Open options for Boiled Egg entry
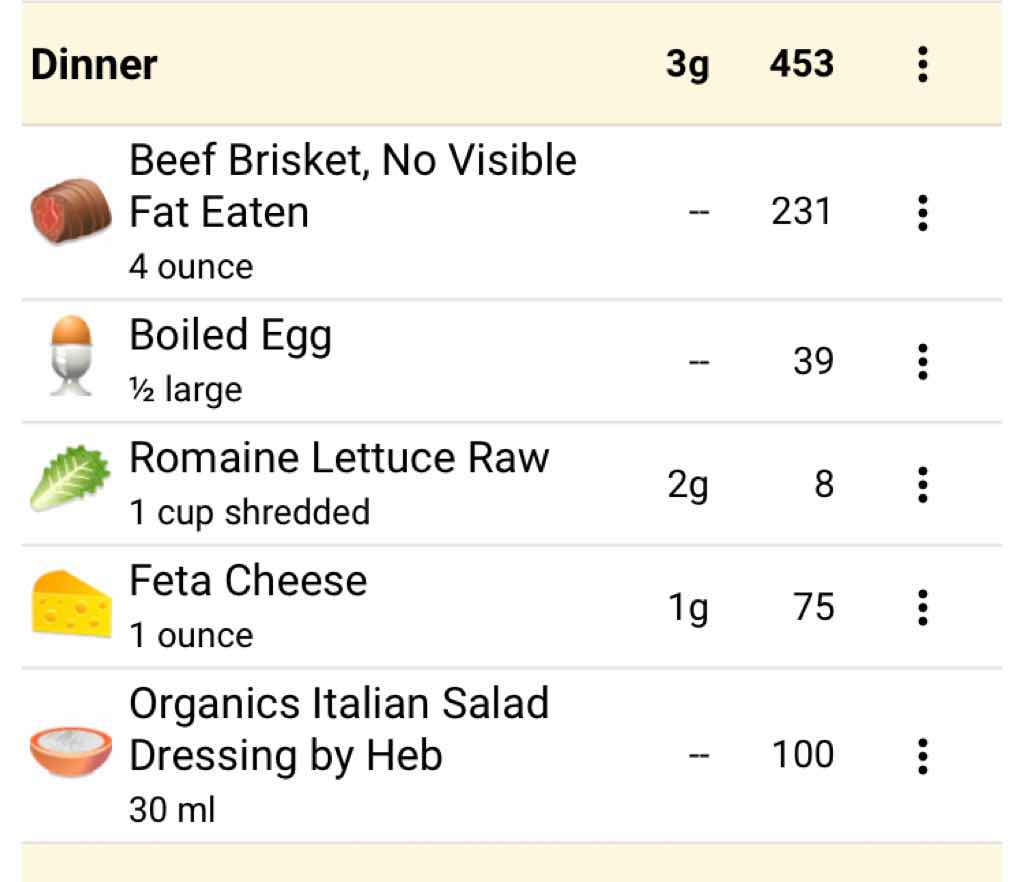The image size is (1024, 882). pos(922,361)
